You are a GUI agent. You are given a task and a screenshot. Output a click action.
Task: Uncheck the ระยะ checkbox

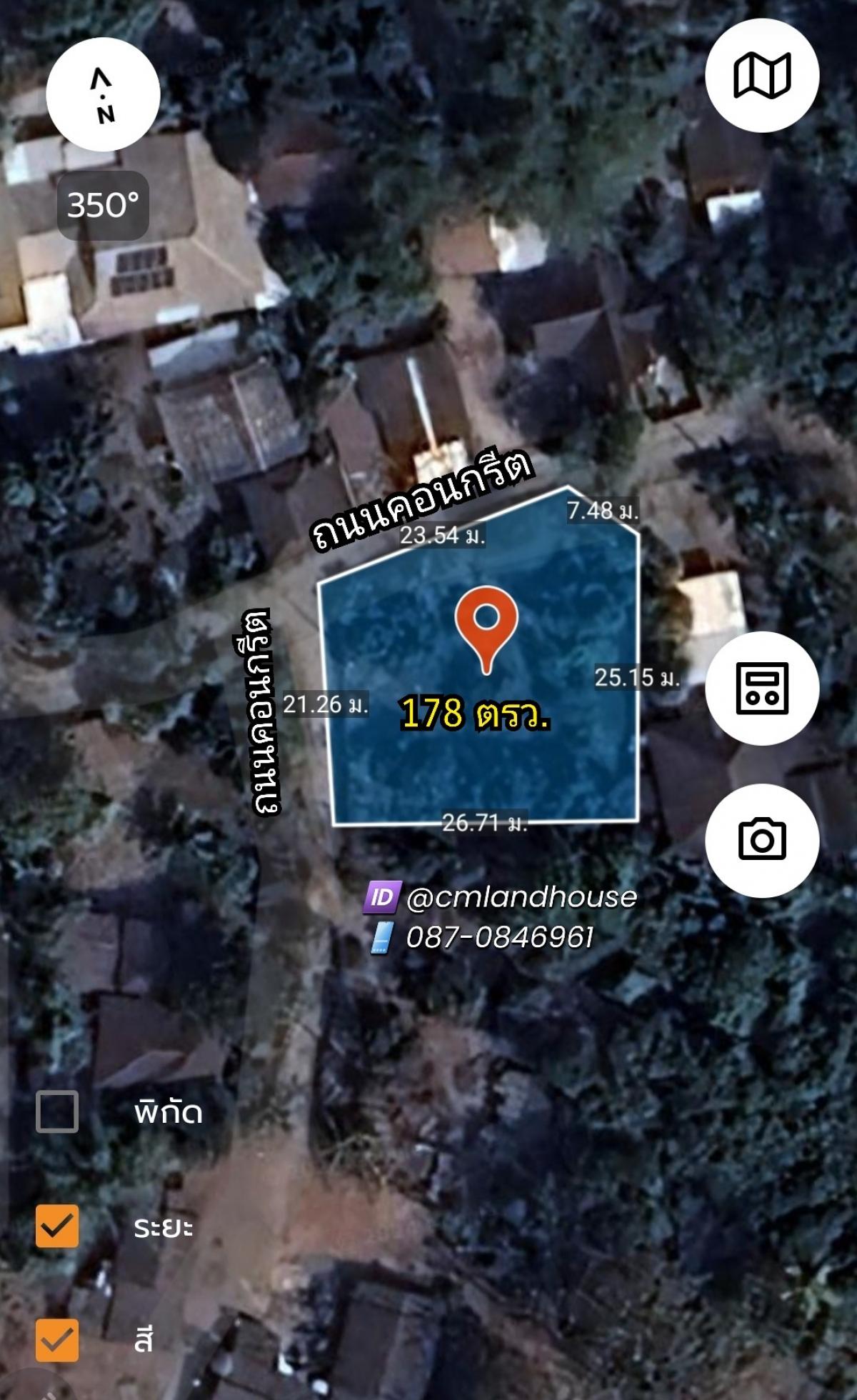[57, 1226]
